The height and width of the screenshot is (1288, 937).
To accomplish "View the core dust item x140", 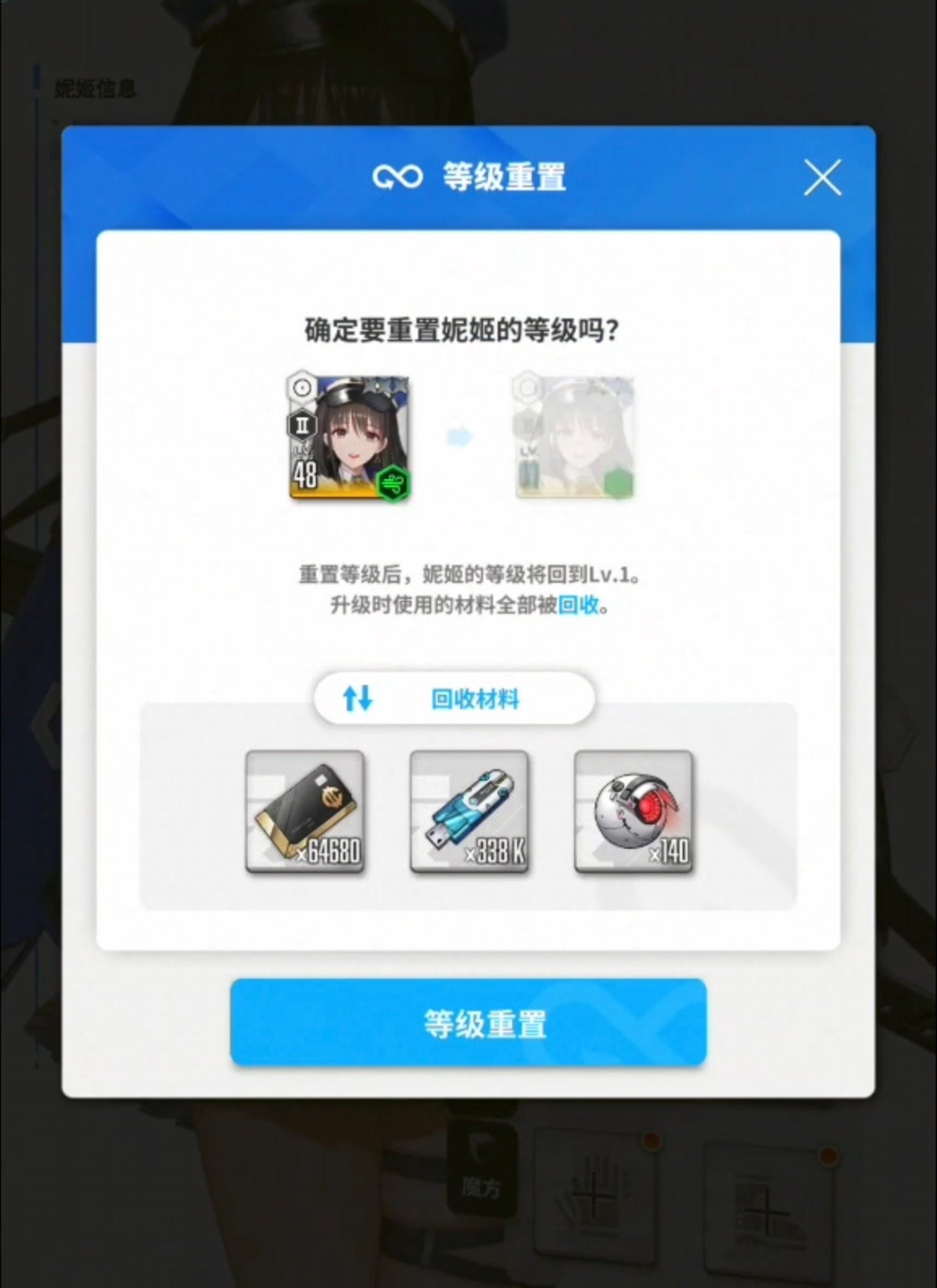I will [634, 811].
